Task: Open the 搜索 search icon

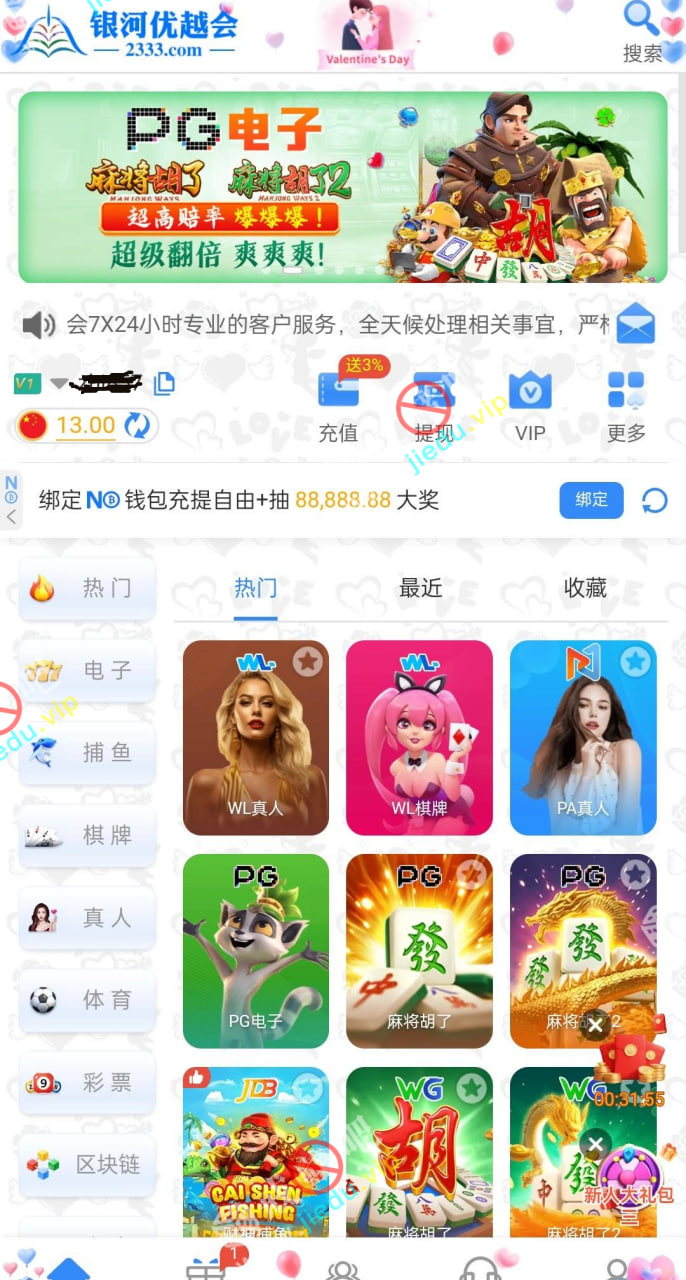Action: pyautogui.click(x=642, y=32)
